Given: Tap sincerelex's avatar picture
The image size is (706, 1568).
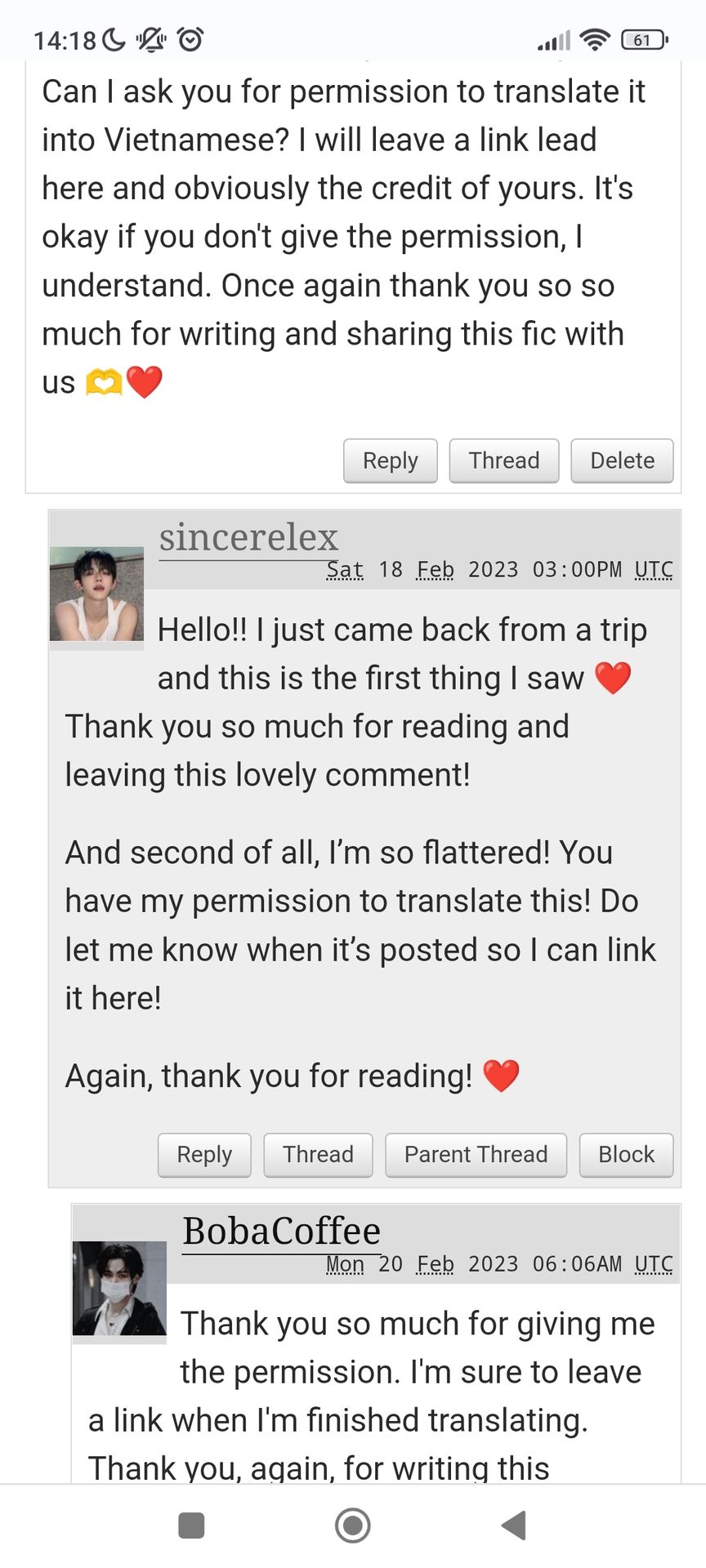Looking at the screenshot, I should pos(96,594).
